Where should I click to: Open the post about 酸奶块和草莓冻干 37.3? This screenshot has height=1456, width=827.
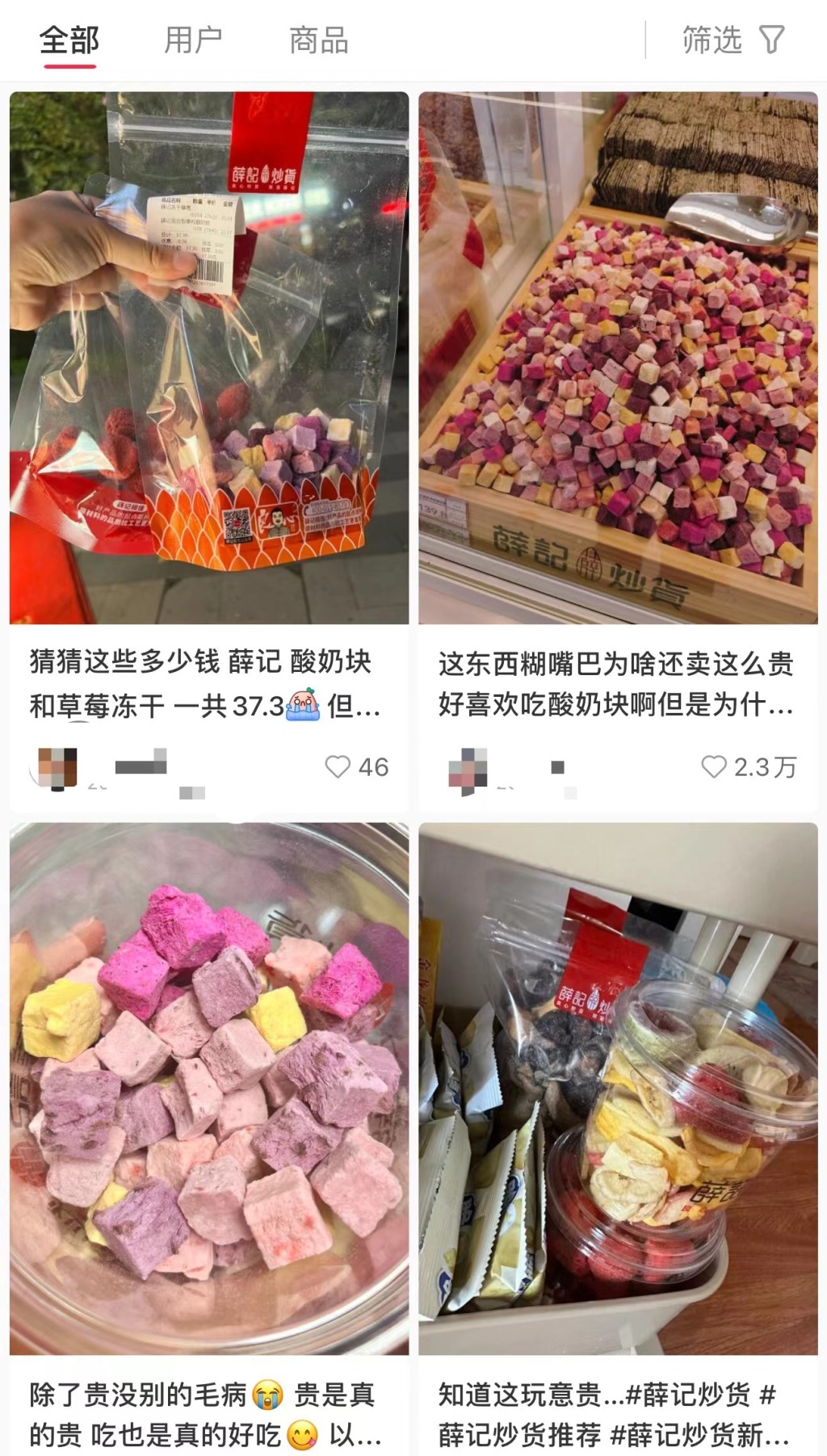[x=208, y=359]
